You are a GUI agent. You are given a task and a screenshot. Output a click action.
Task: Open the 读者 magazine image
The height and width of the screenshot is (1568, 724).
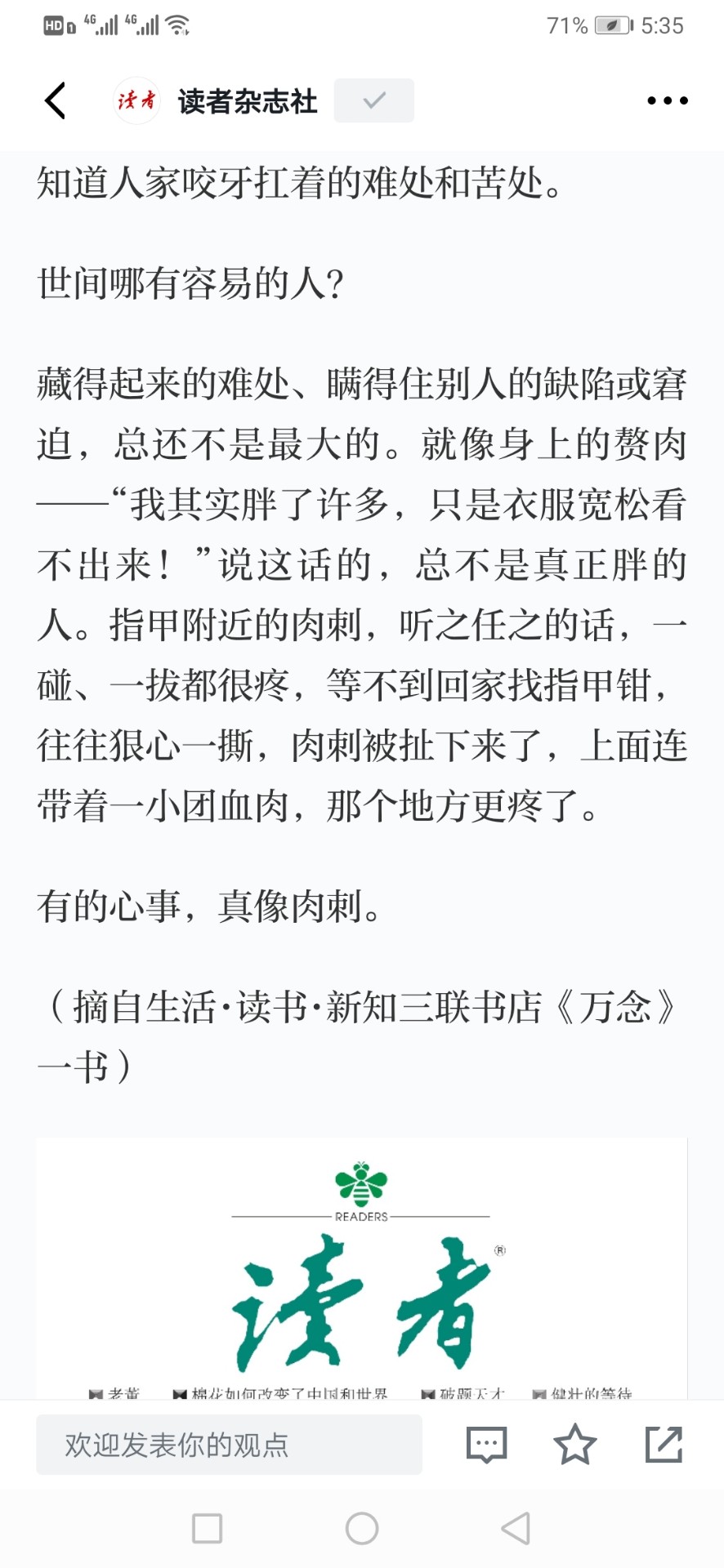click(x=361, y=1268)
